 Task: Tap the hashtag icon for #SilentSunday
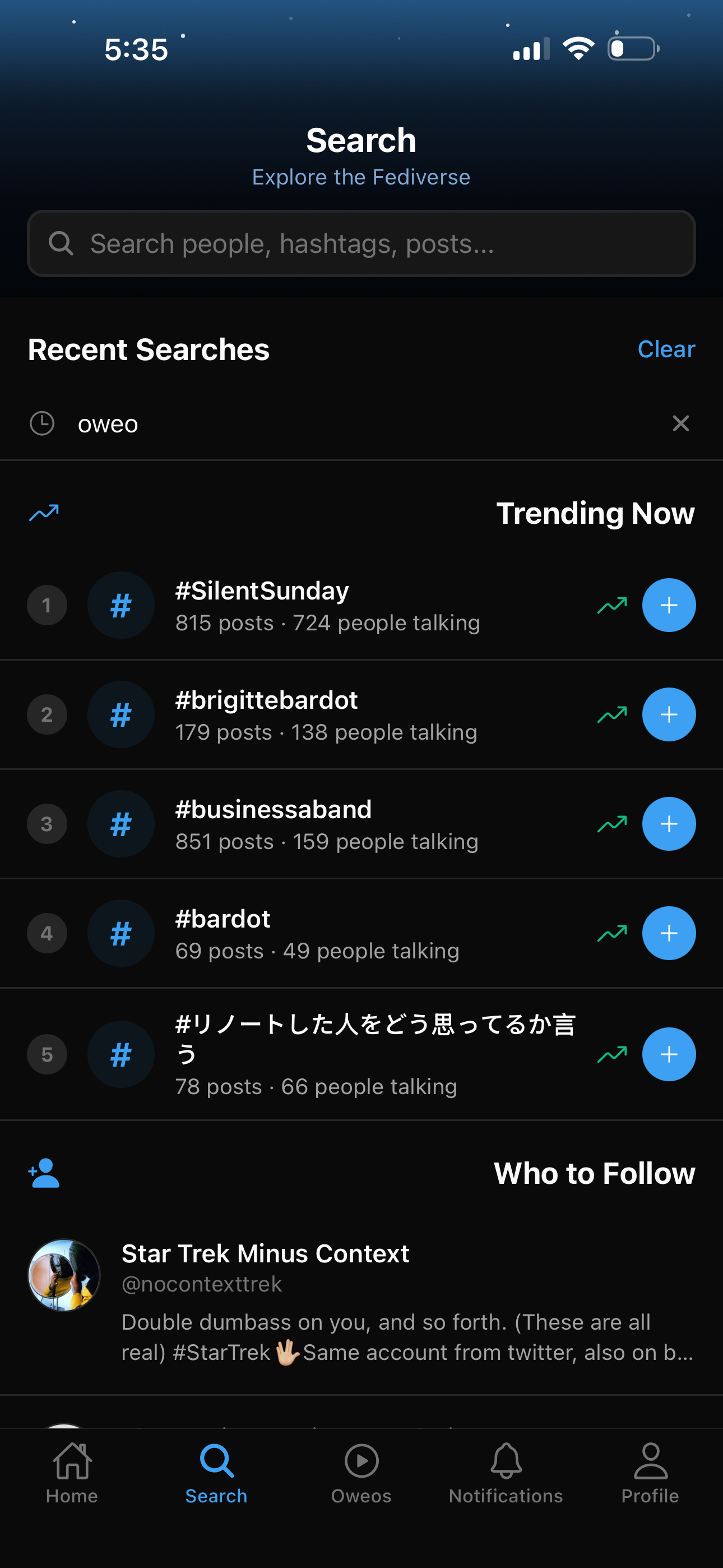[x=121, y=605]
